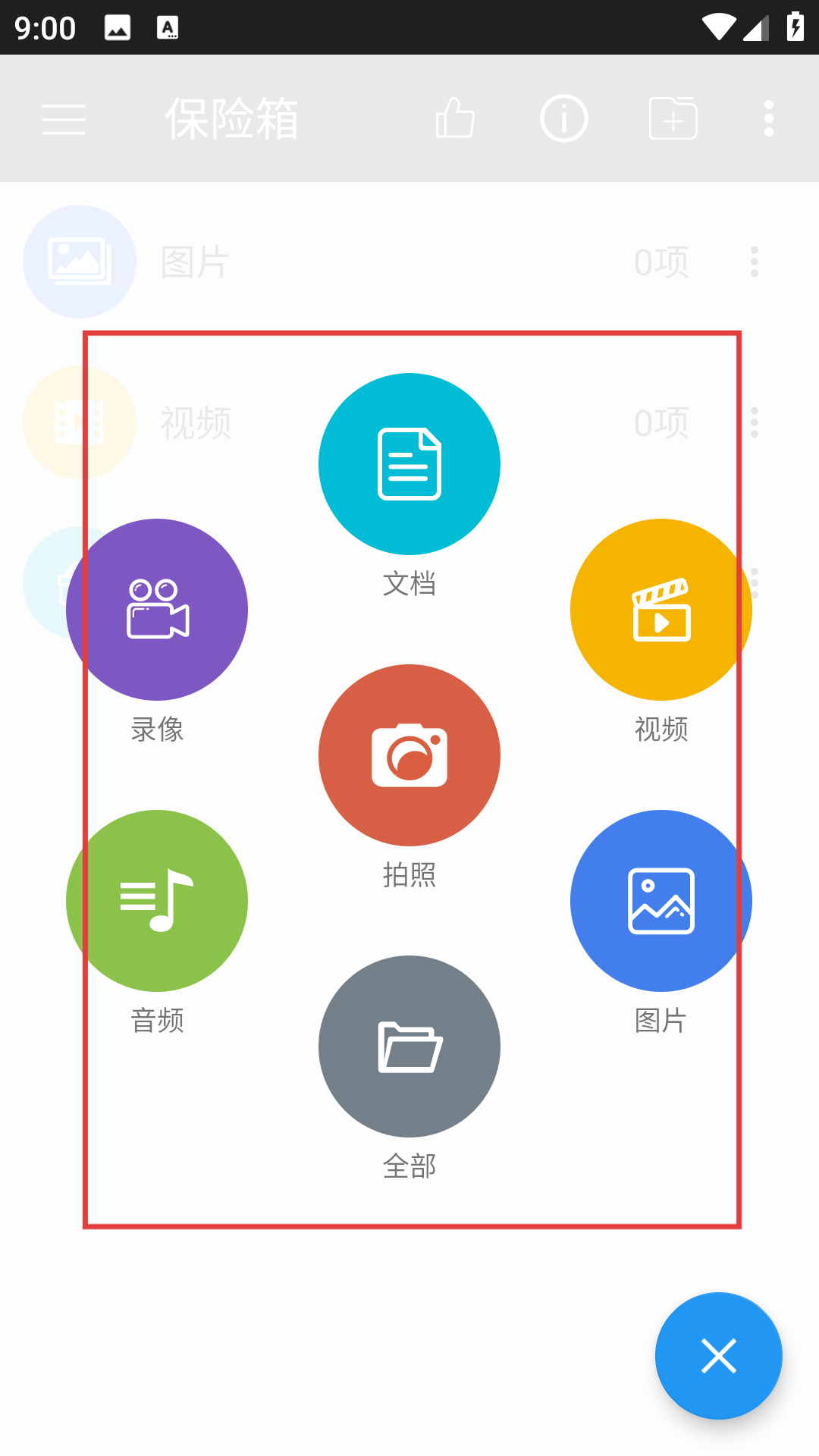Tap the 全部 all files folder icon
The image size is (819, 1456).
(409, 1046)
